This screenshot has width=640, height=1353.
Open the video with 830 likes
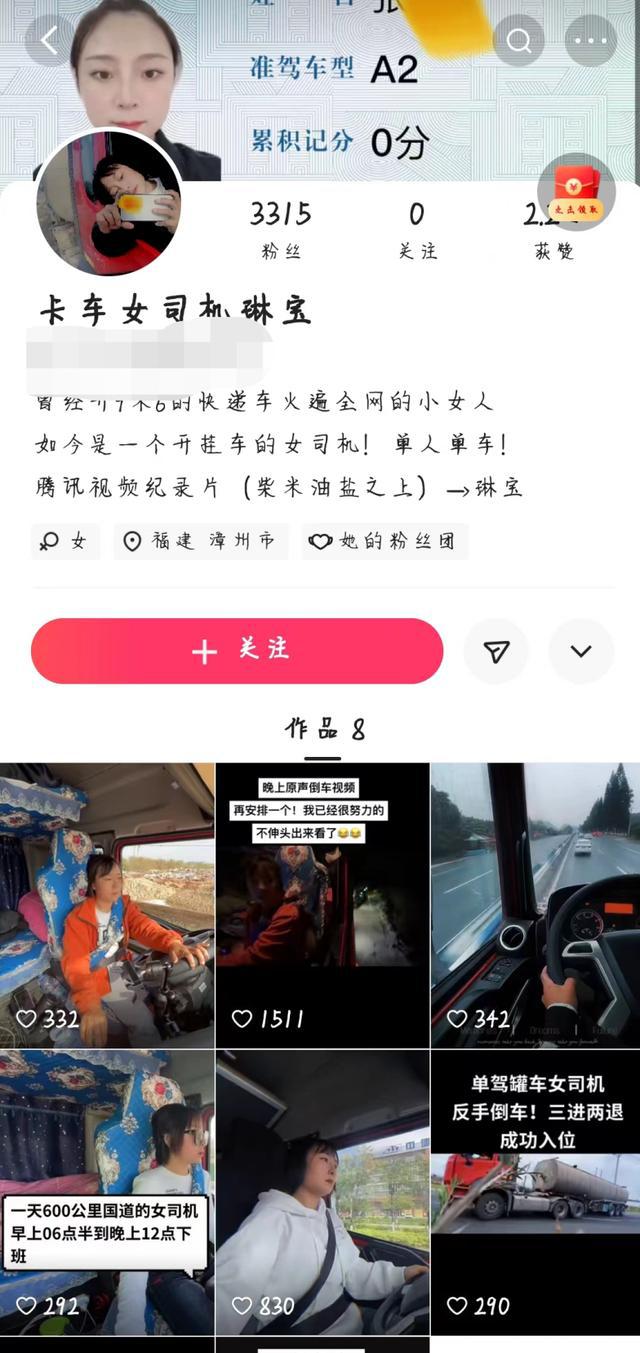(322, 1190)
